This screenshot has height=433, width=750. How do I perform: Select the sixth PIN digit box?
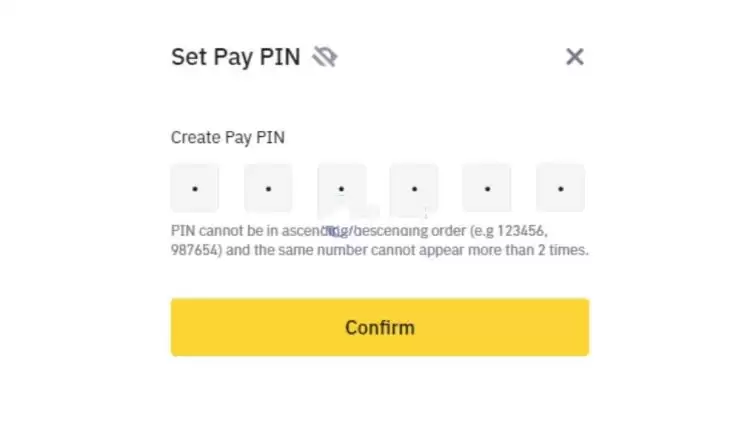tap(560, 188)
